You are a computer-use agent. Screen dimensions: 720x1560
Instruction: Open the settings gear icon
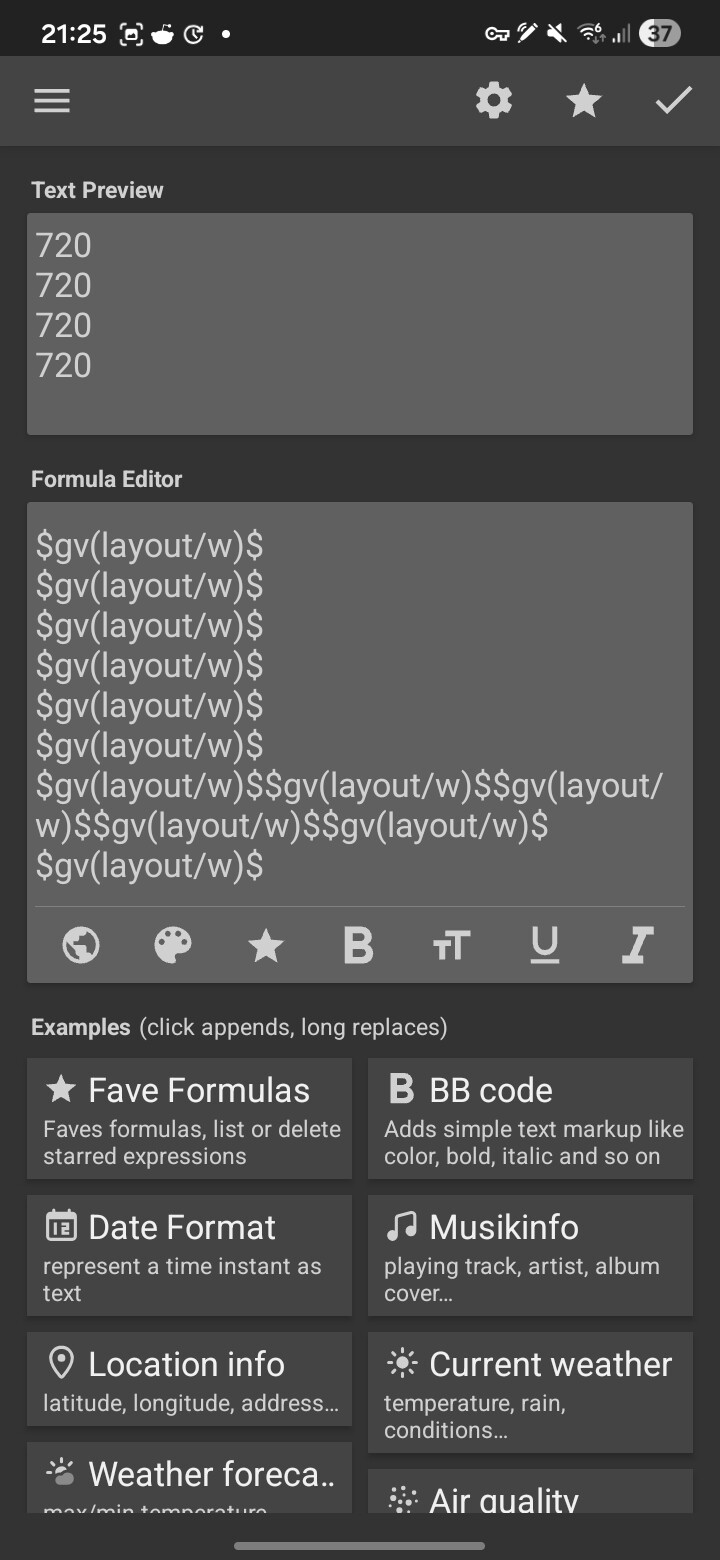(494, 101)
